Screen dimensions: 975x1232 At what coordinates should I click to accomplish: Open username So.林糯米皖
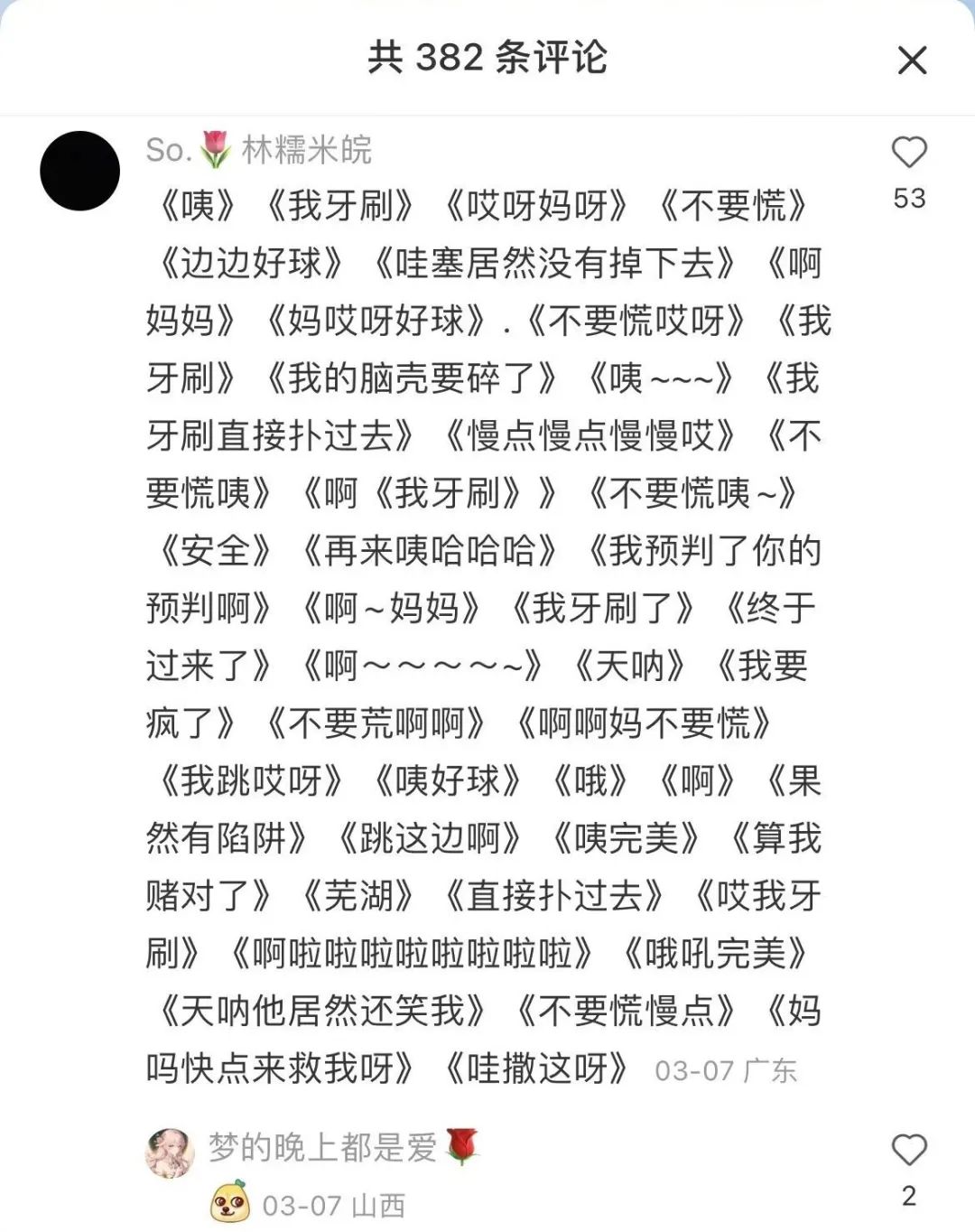259,150
